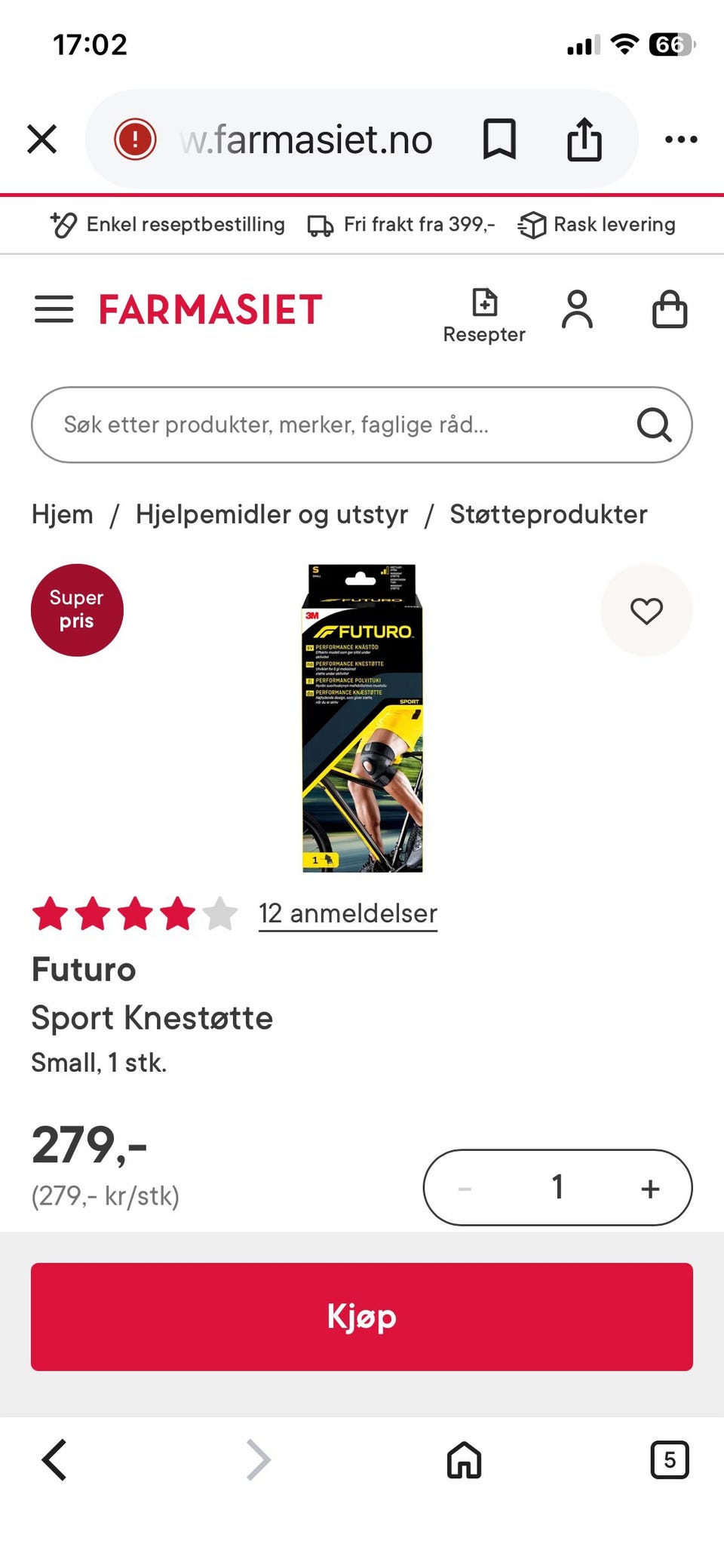This screenshot has height=1568, width=724.
Task: Close the in-app browser
Action: coord(42,140)
